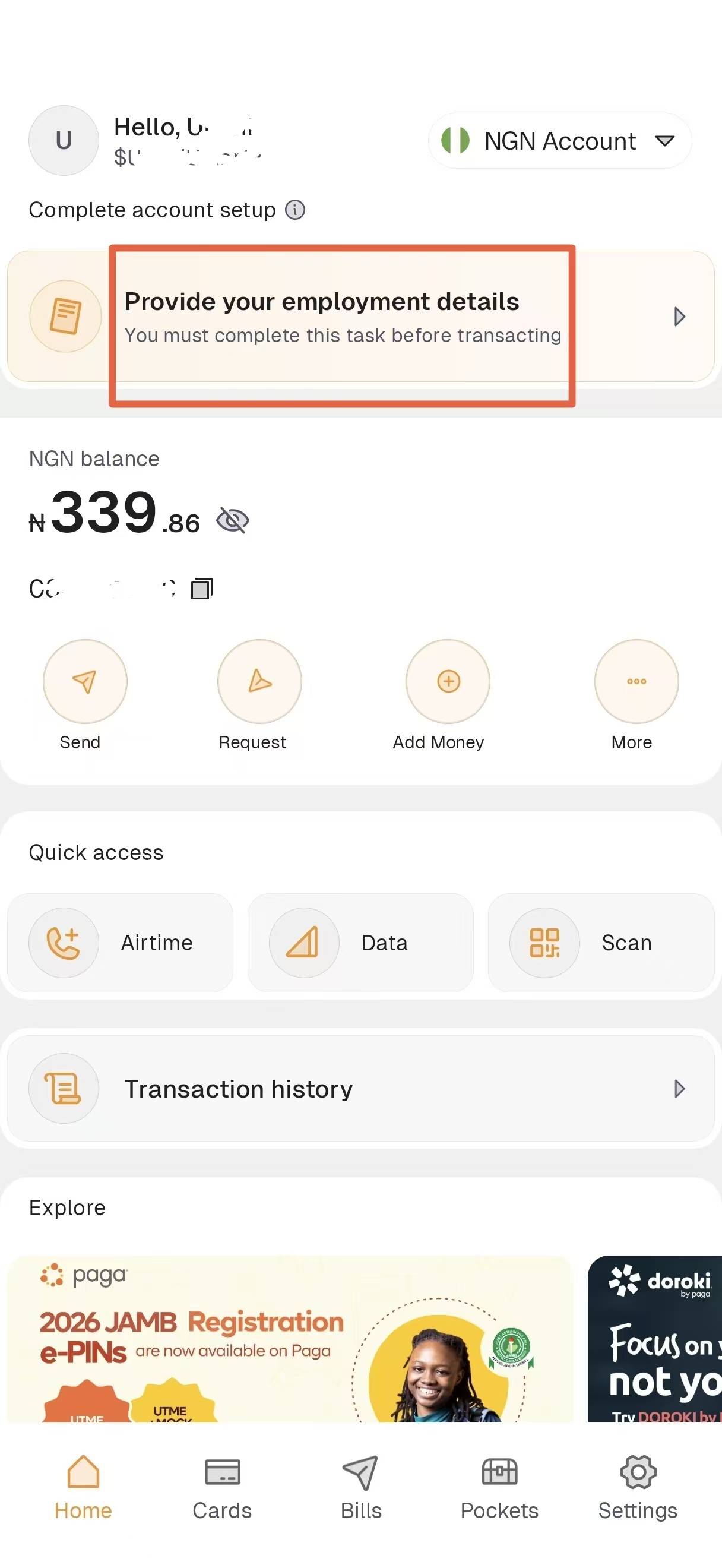This screenshot has width=722, height=1568.
Task: Open Request money
Action: [x=259, y=682]
